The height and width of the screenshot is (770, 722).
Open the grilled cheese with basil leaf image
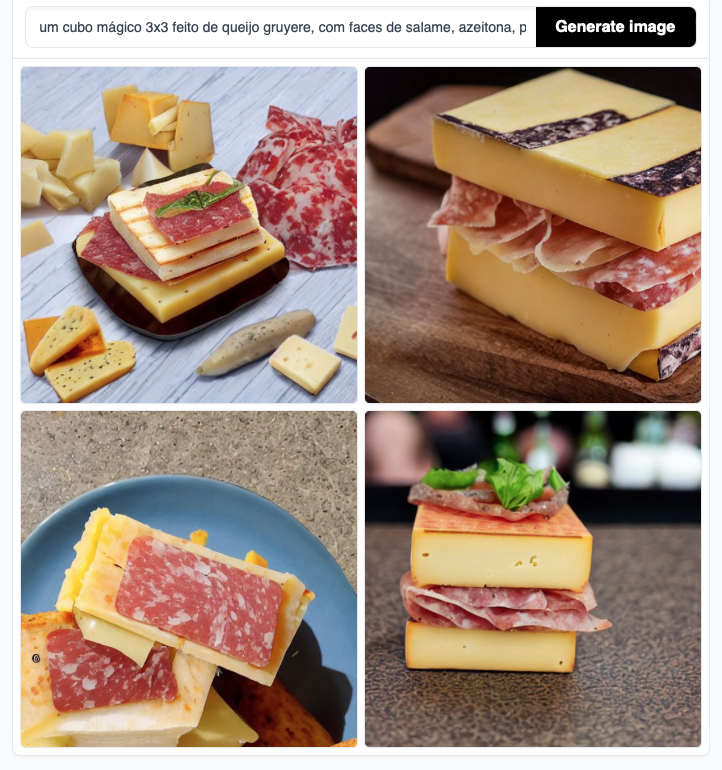189,235
